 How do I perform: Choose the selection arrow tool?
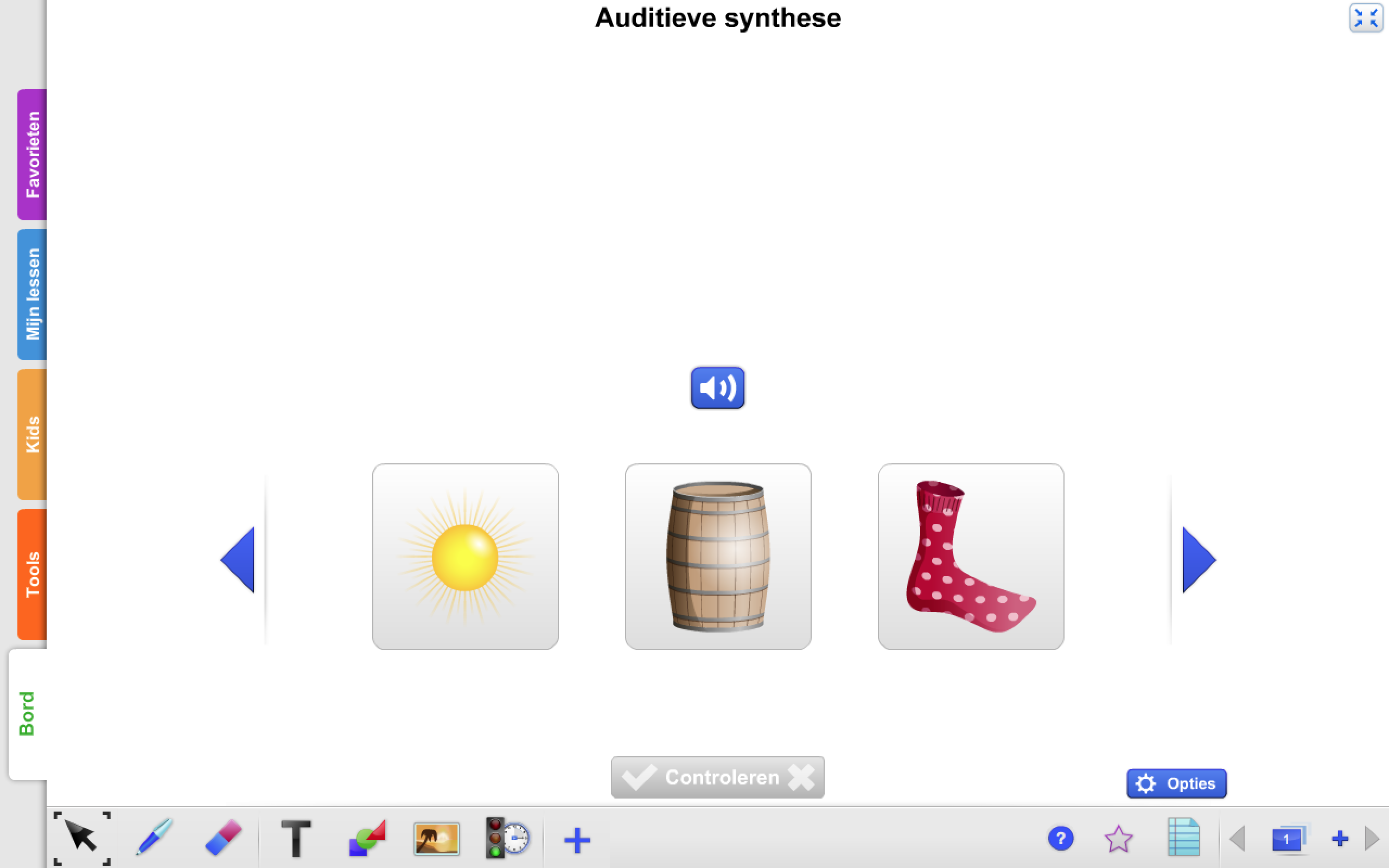coord(81,838)
